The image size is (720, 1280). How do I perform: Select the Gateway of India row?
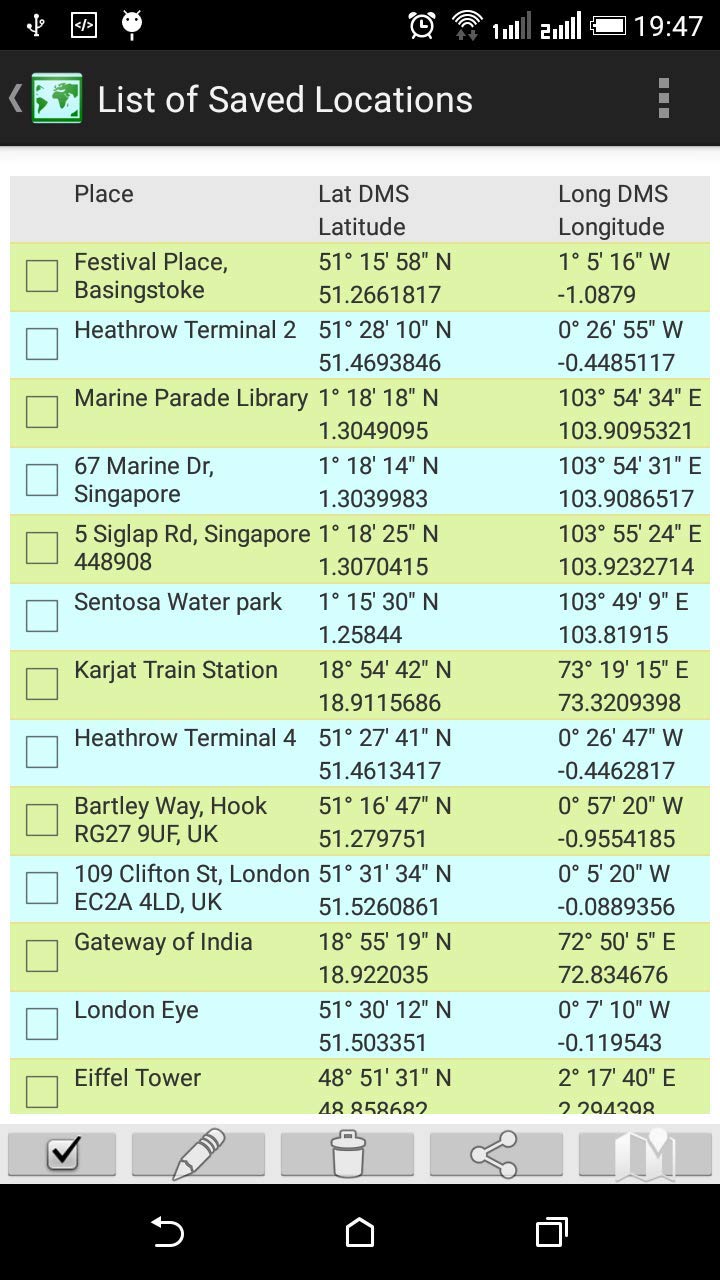click(162, 955)
